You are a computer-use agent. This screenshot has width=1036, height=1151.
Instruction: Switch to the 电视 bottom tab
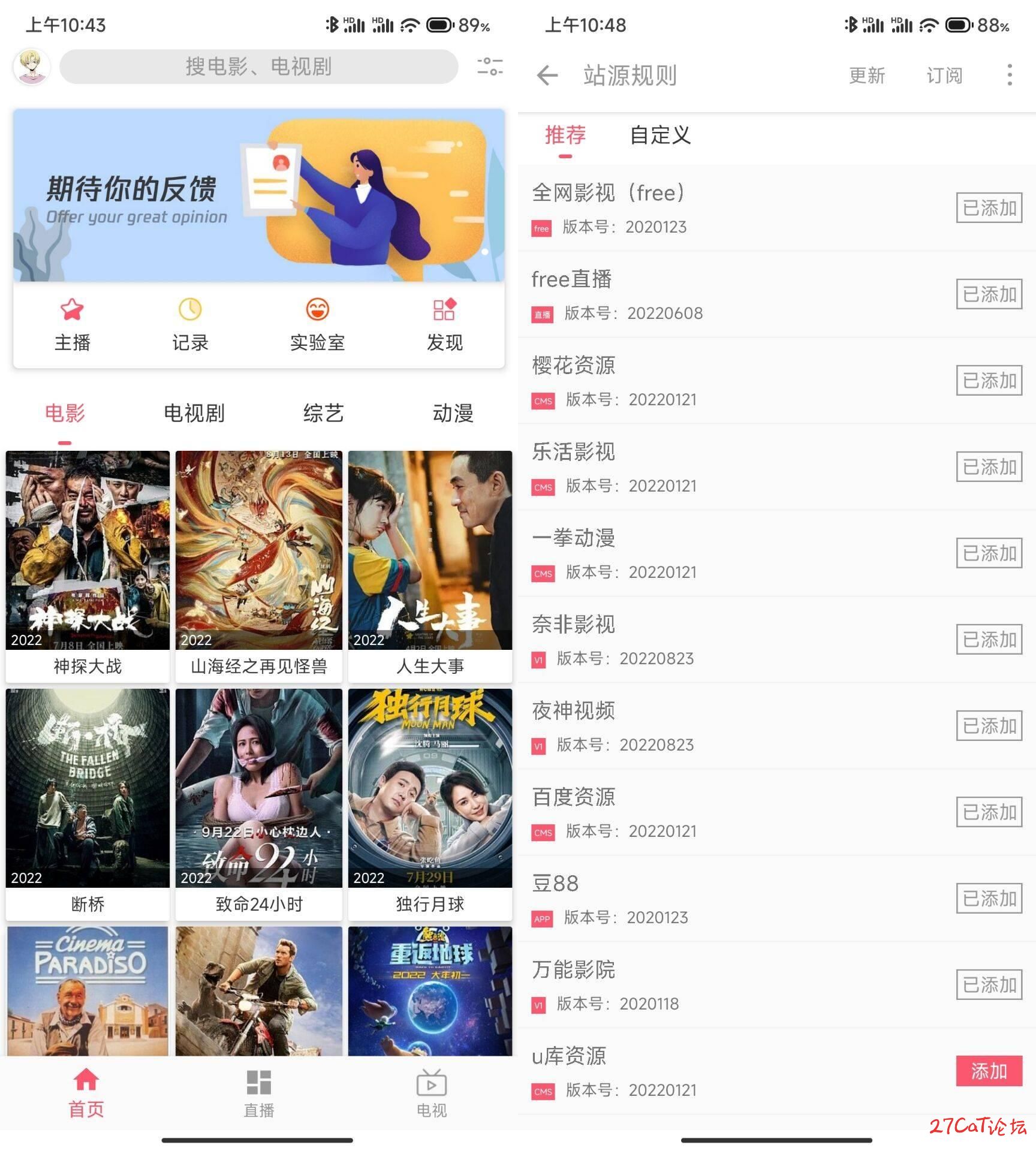tap(431, 1093)
